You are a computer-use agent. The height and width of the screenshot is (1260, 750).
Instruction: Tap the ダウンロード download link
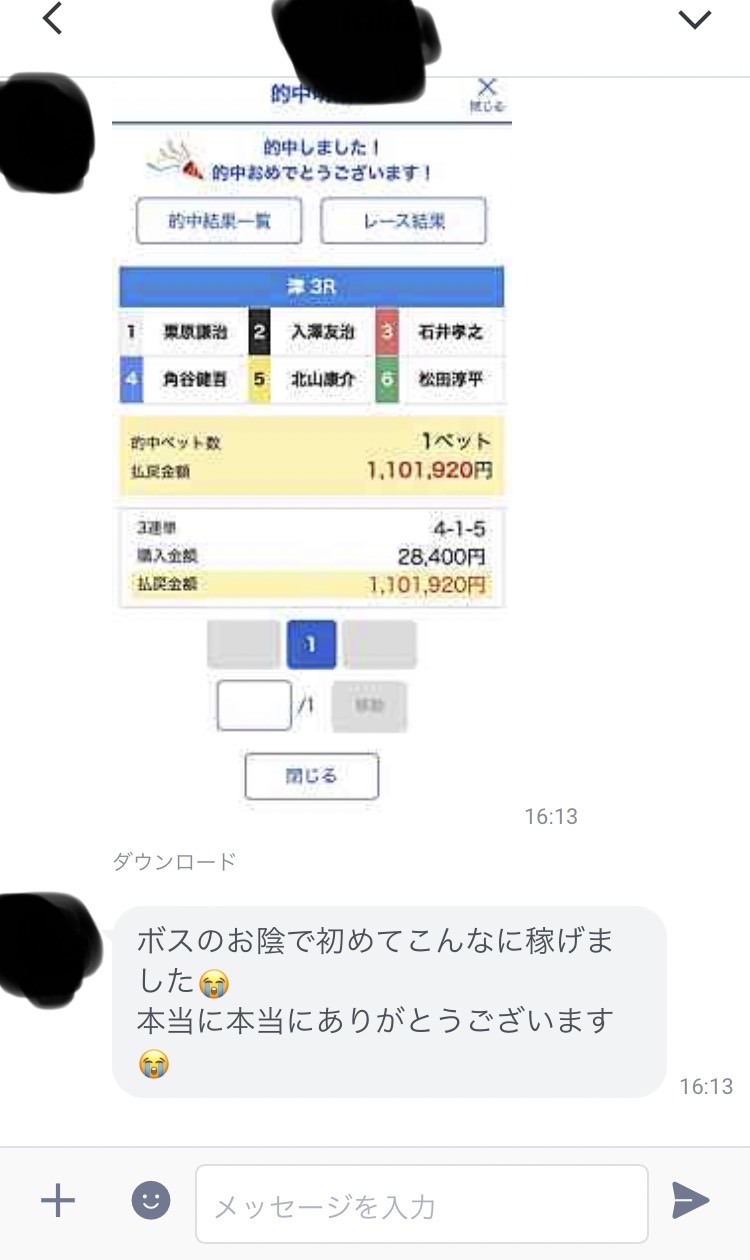pos(174,861)
